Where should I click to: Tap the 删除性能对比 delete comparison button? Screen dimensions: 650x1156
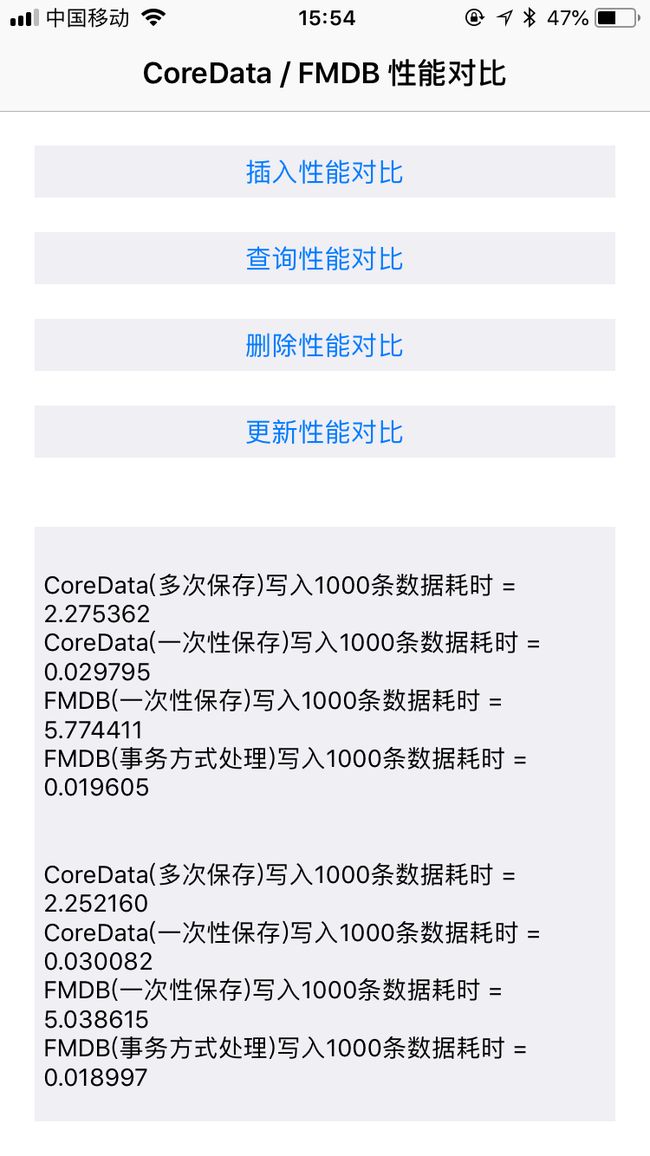click(x=324, y=345)
